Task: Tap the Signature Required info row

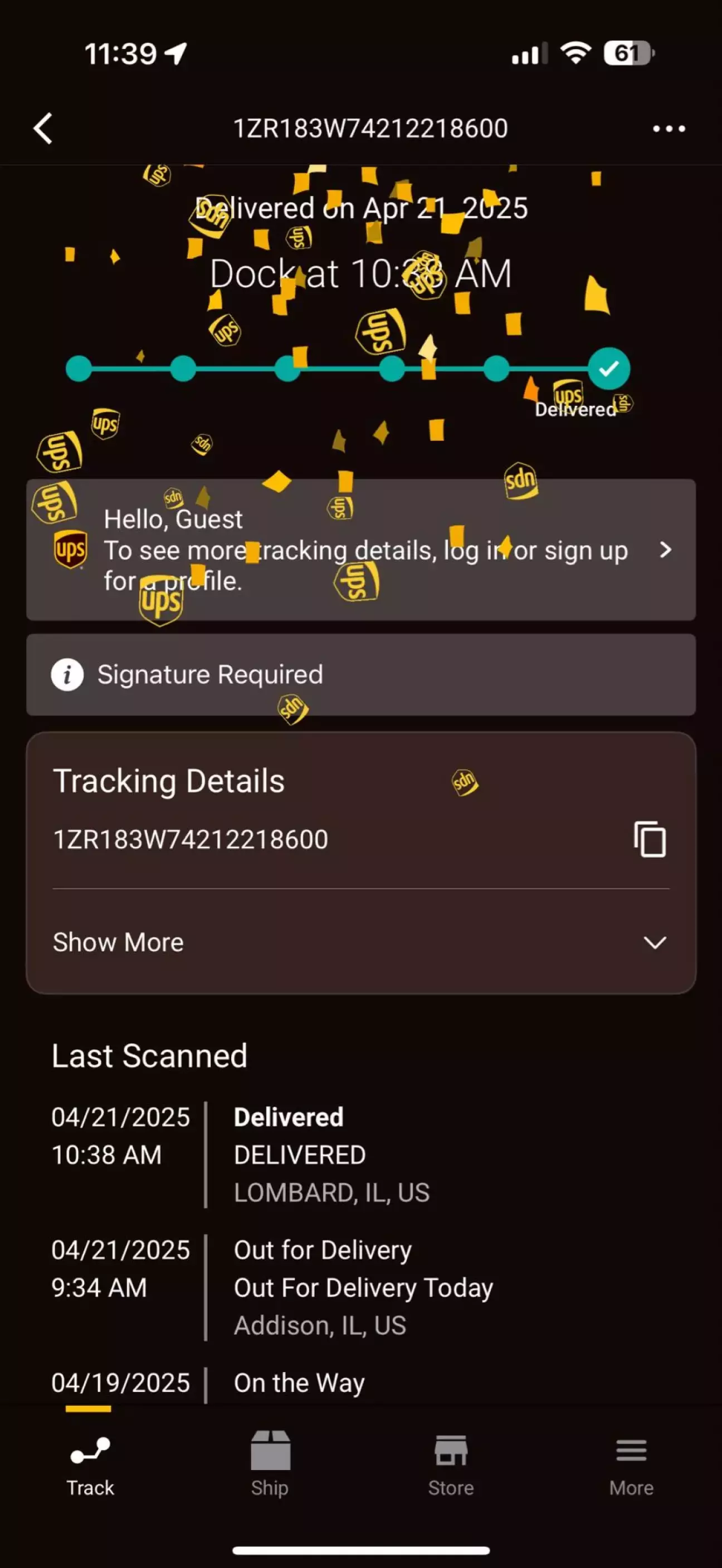Action: coord(361,674)
